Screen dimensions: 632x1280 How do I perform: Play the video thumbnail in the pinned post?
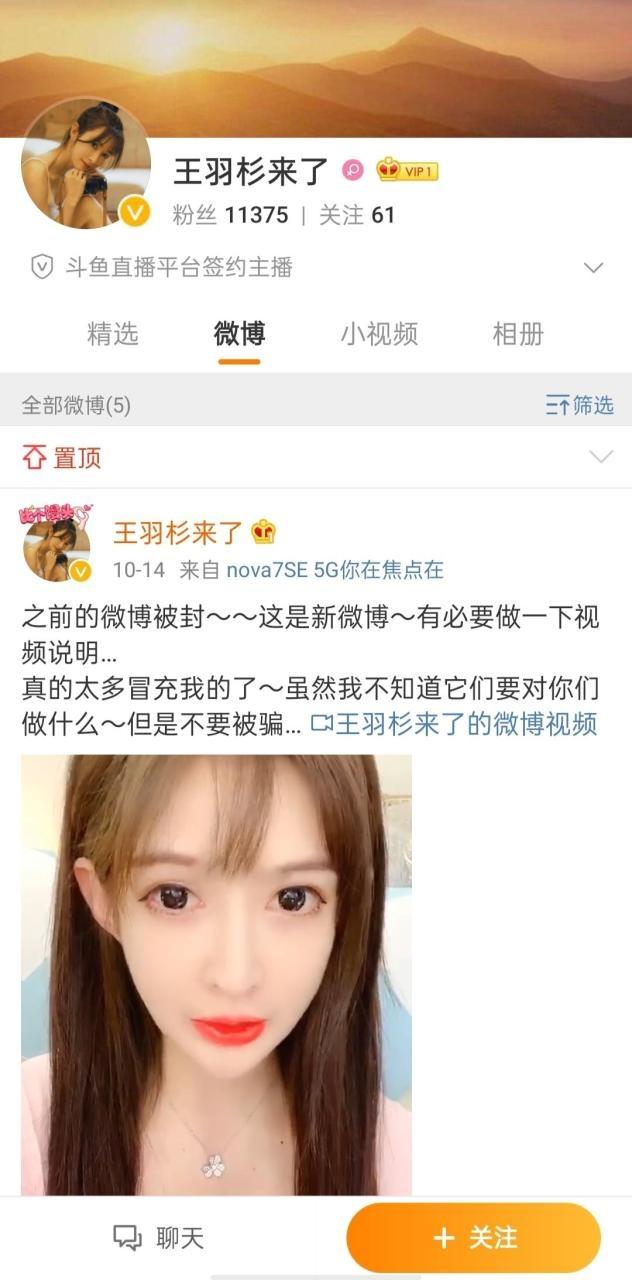point(216,974)
